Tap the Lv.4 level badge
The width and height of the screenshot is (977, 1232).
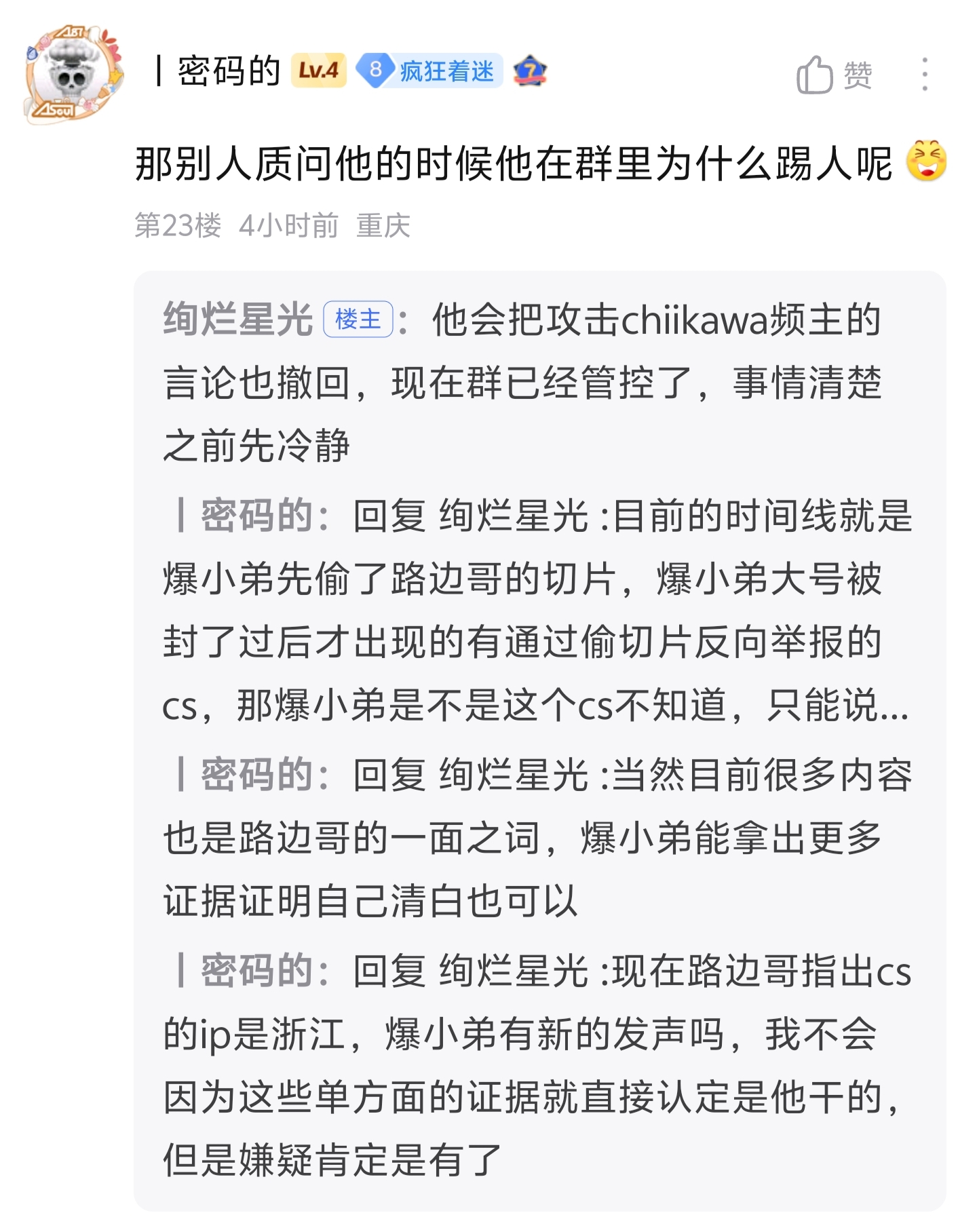(318, 71)
